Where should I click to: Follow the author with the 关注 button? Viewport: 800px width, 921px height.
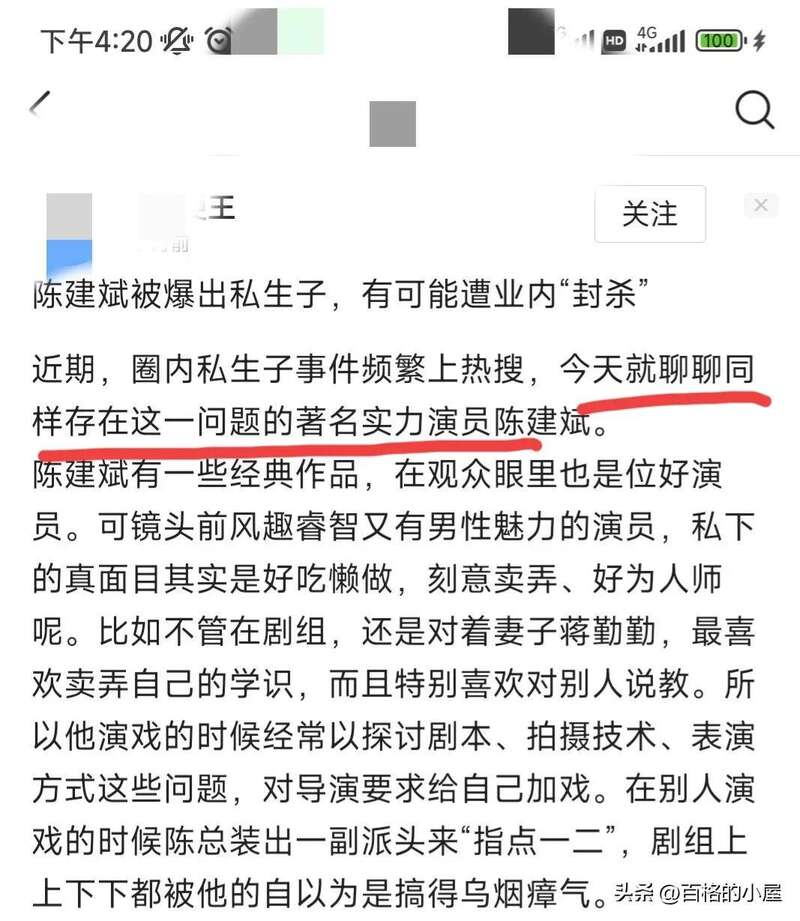649,214
